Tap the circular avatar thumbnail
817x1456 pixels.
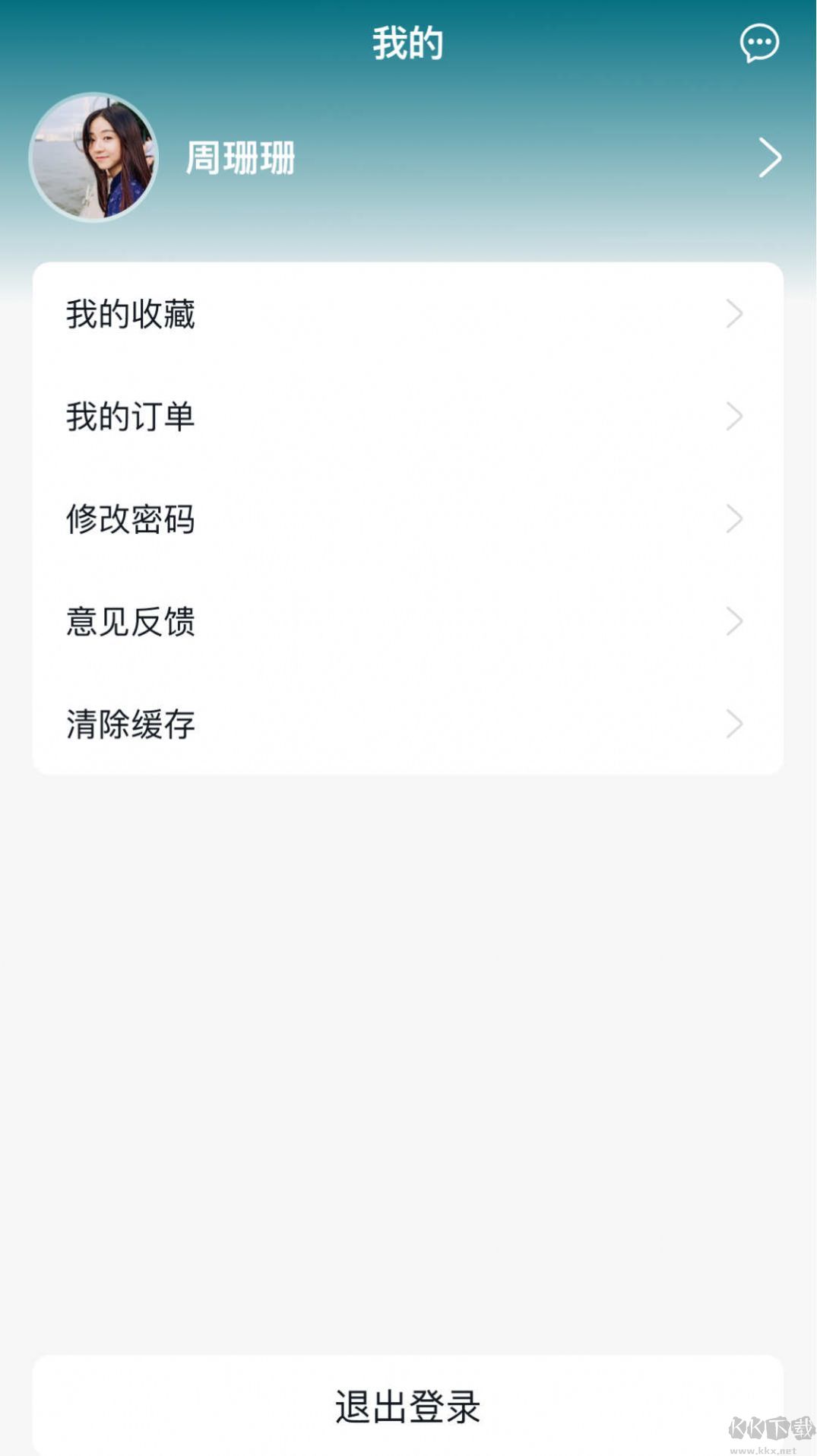(93, 157)
